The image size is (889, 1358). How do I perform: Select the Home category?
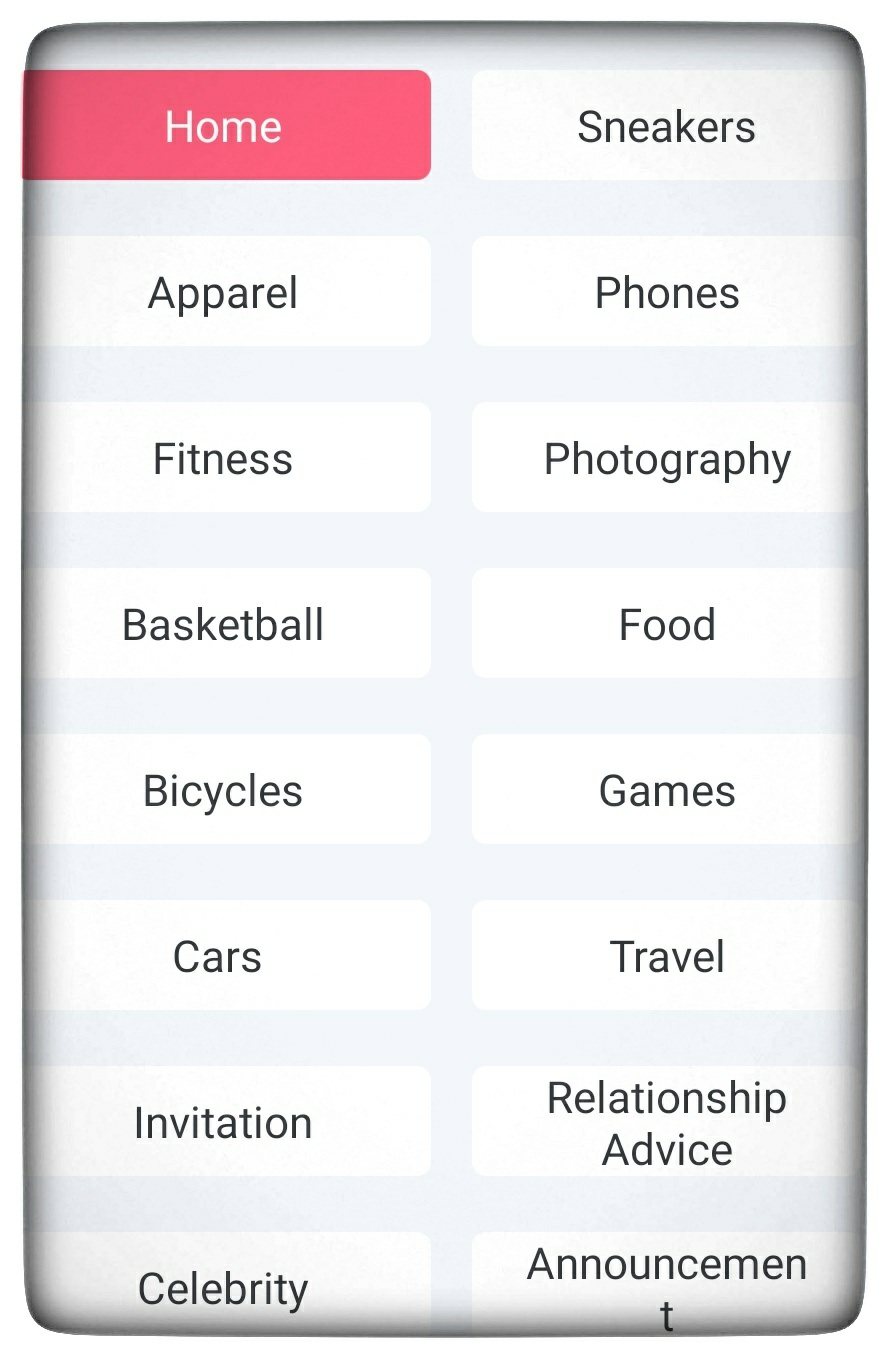(226, 126)
